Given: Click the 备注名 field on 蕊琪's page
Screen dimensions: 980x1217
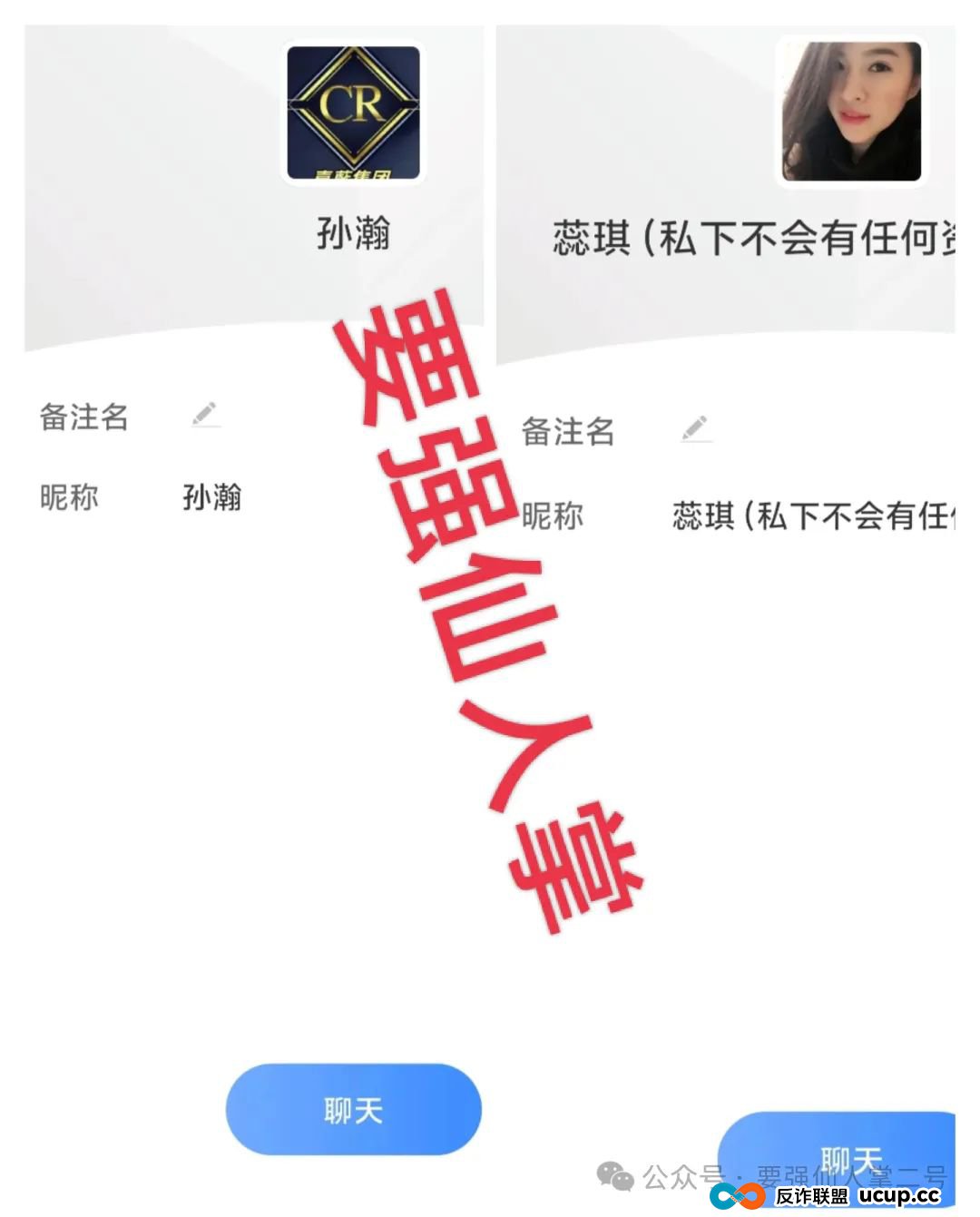Looking at the screenshot, I should (x=569, y=433).
